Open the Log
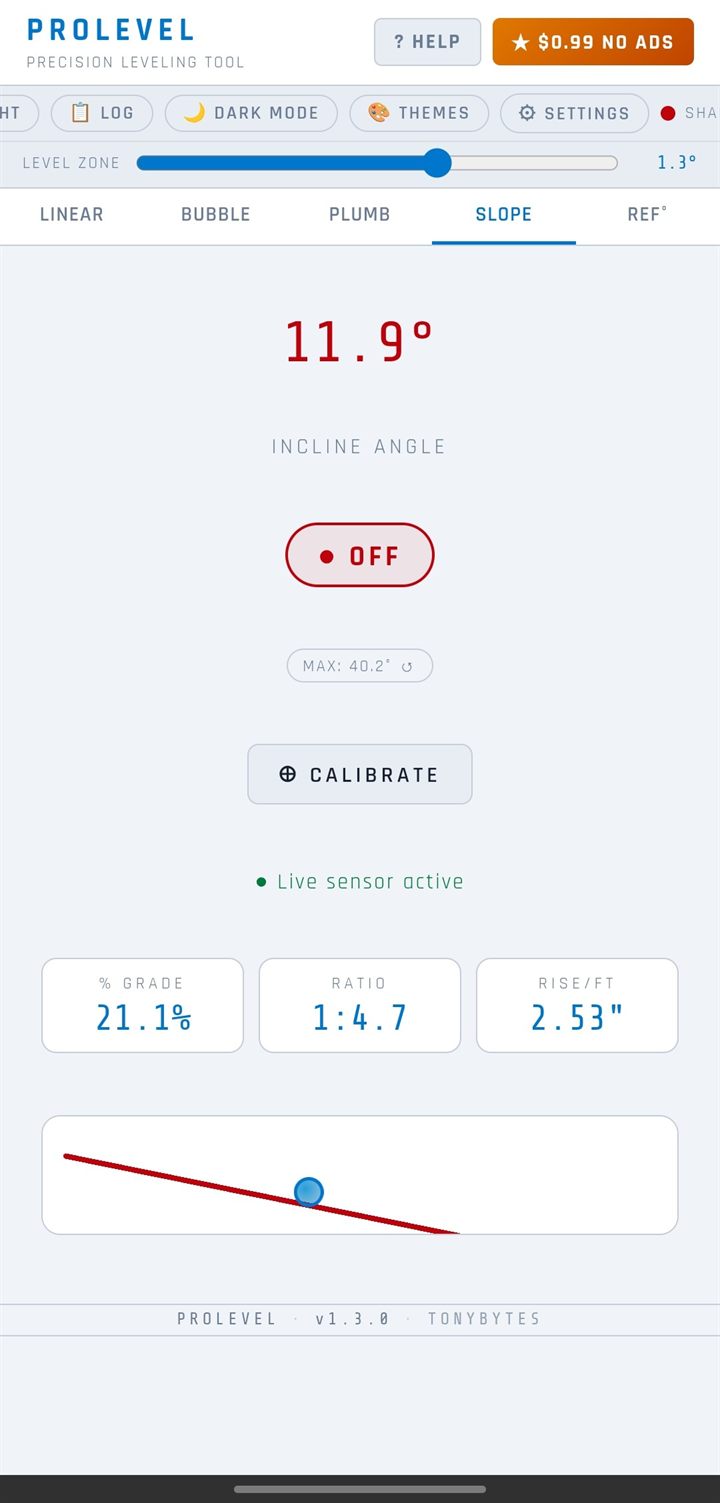This screenshot has height=1503, width=720. (x=102, y=113)
